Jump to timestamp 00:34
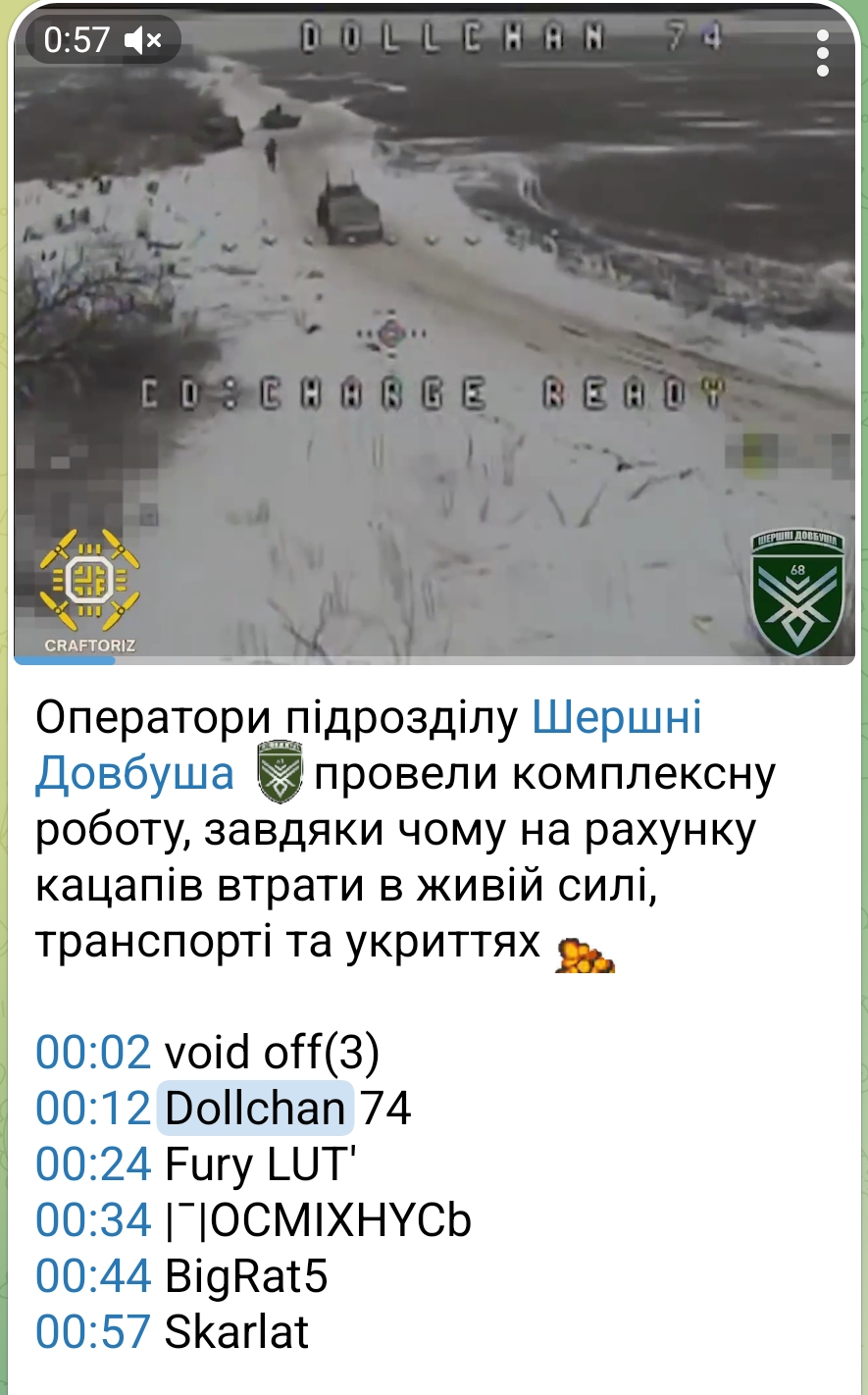Screen dimensions: 868x1395 tap(93, 1220)
